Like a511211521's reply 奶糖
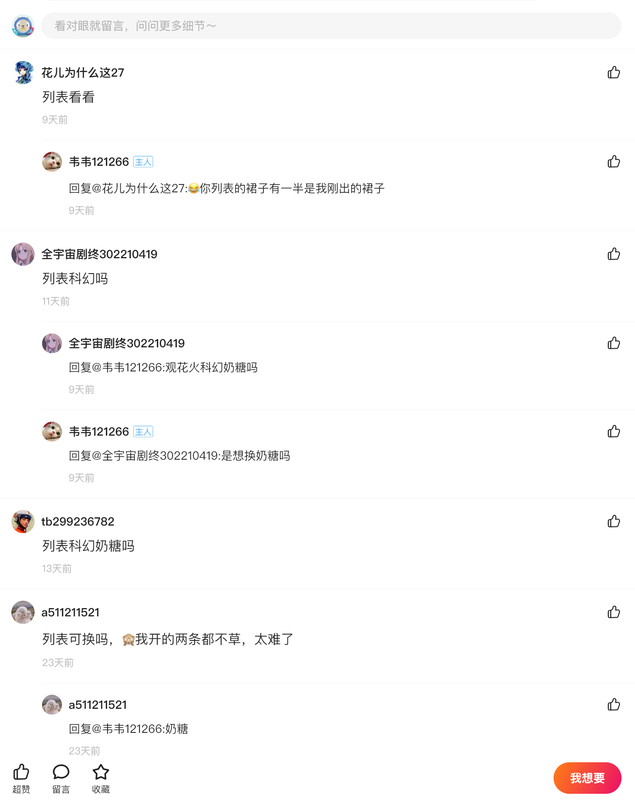 coord(613,704)
